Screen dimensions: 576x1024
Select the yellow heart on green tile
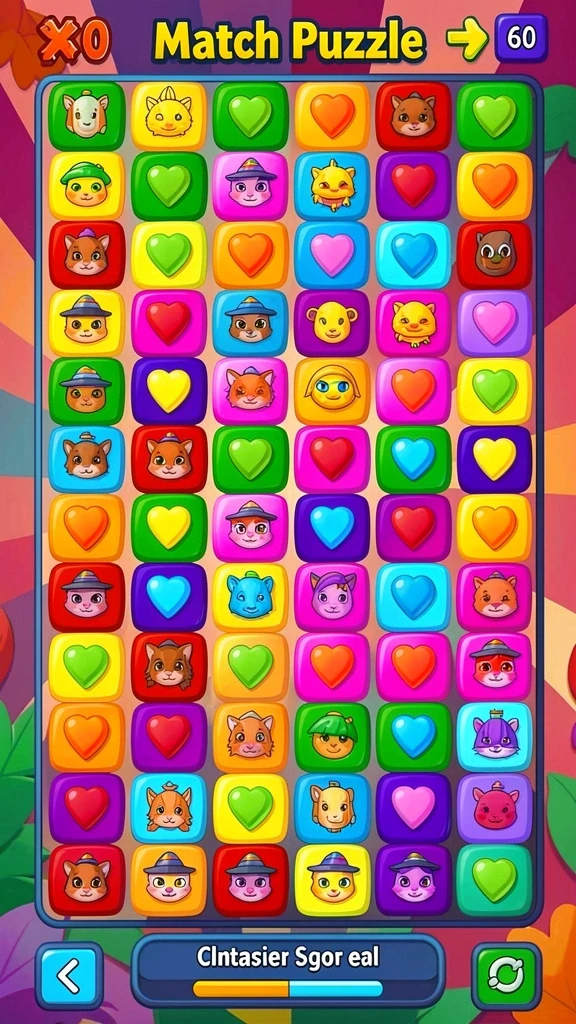tap(169, 528)
